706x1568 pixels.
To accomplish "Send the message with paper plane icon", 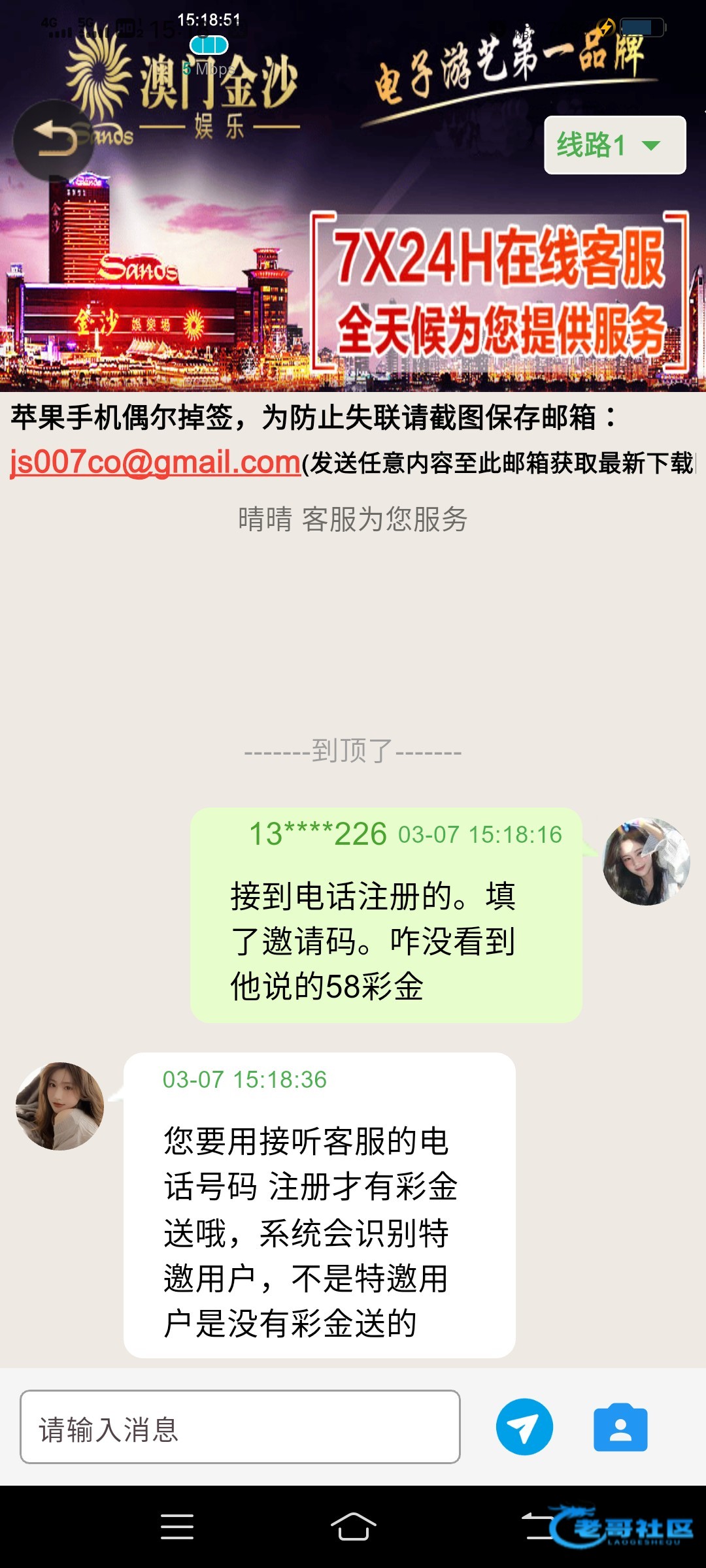I will tap(524, 1427).
